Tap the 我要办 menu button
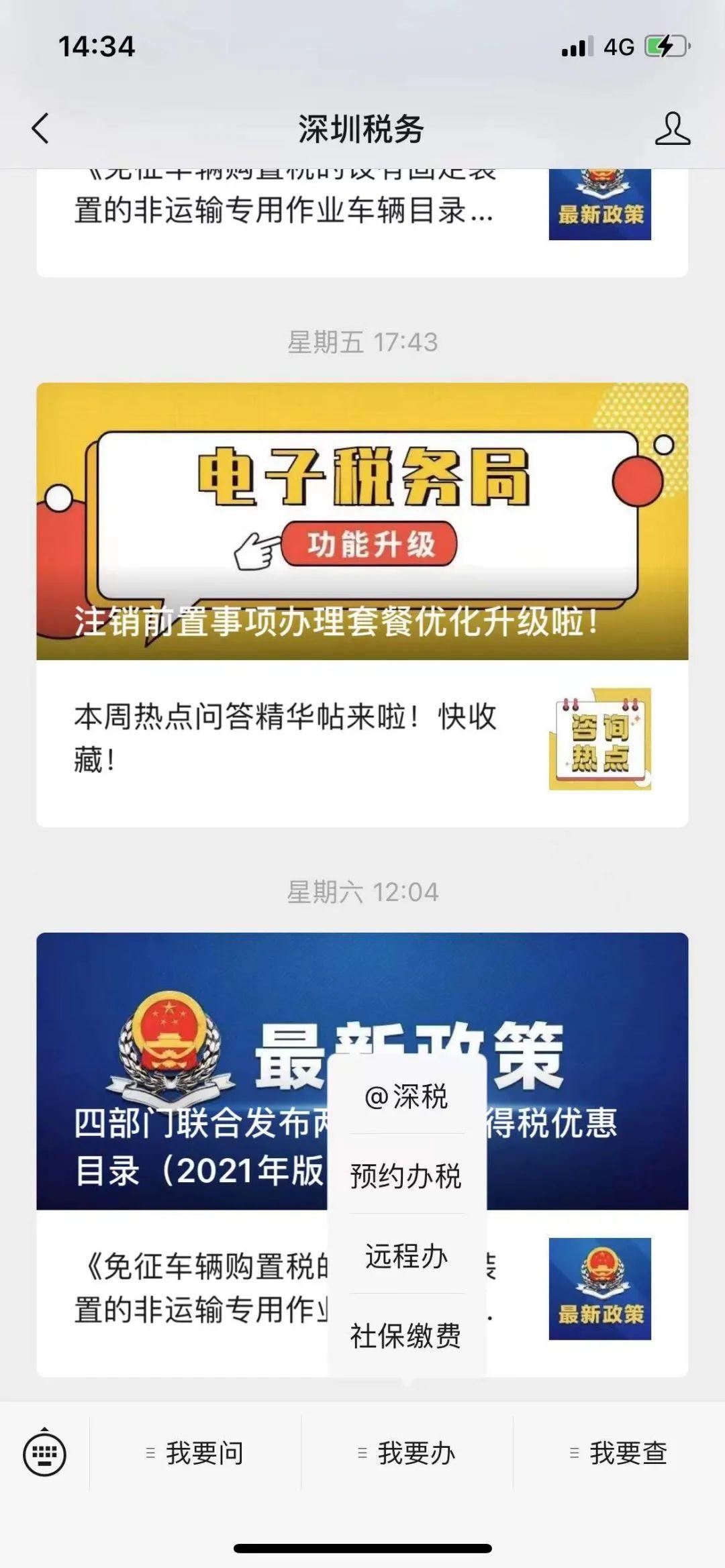This screenshot has width=725, height=1568. 407,1453
